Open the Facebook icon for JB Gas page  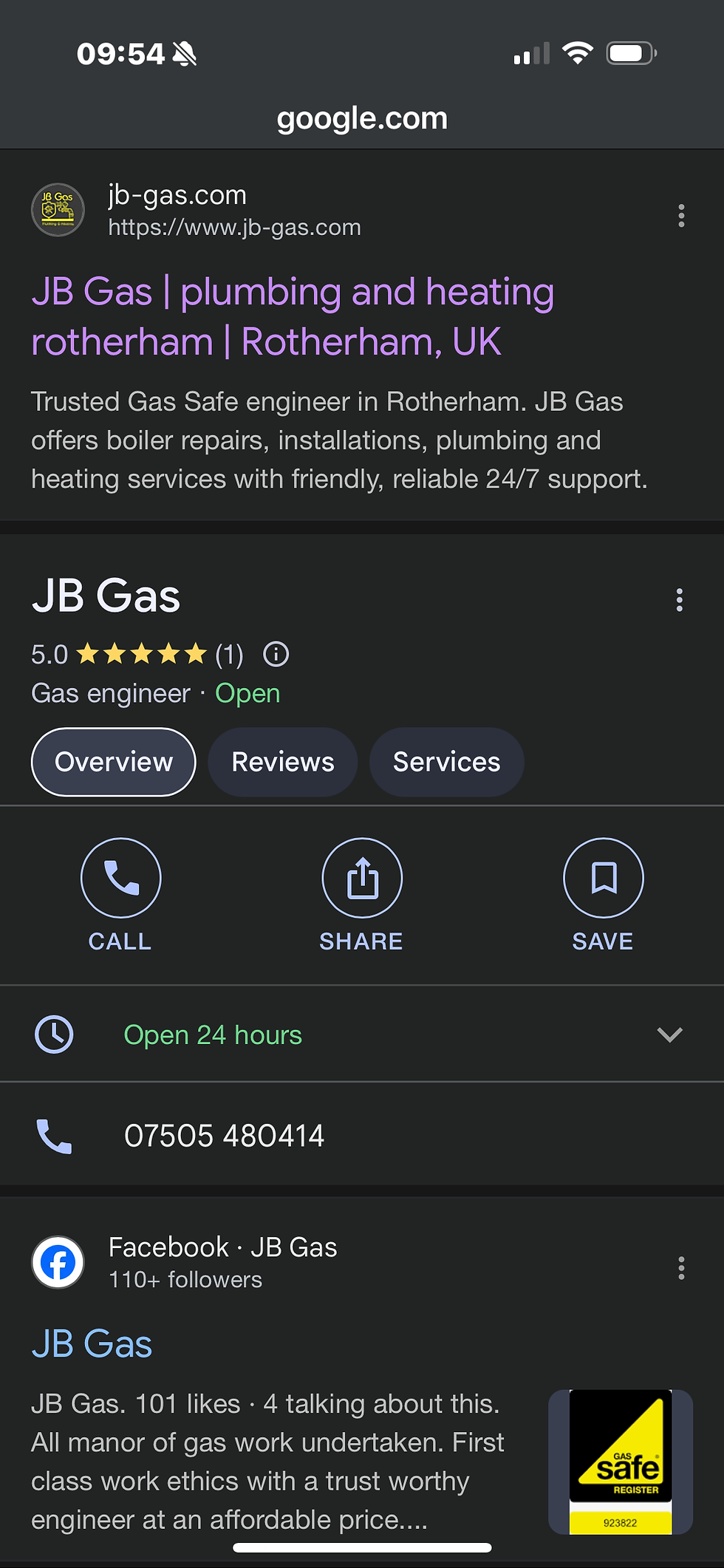[x=58, y=1263]
